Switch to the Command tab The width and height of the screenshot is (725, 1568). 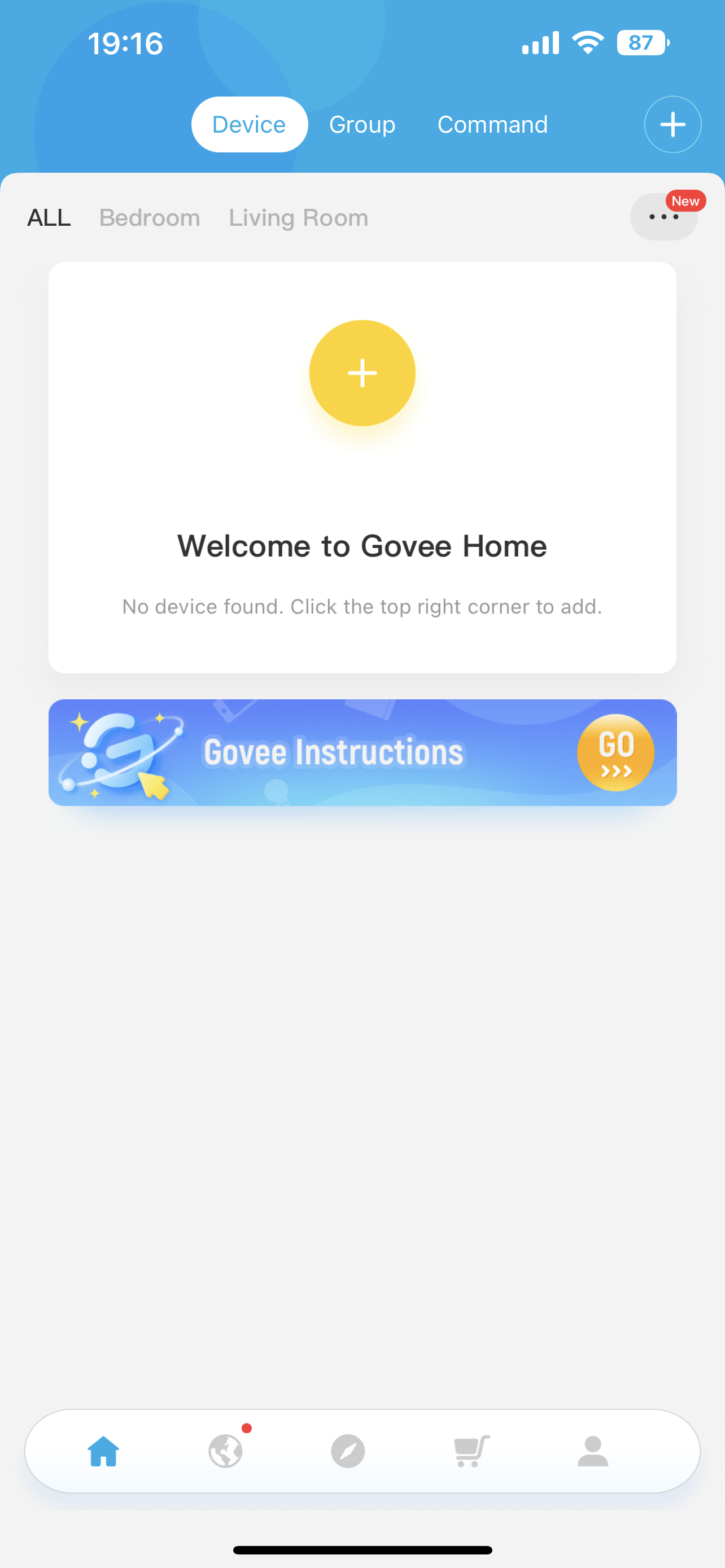tap(492, 124)
